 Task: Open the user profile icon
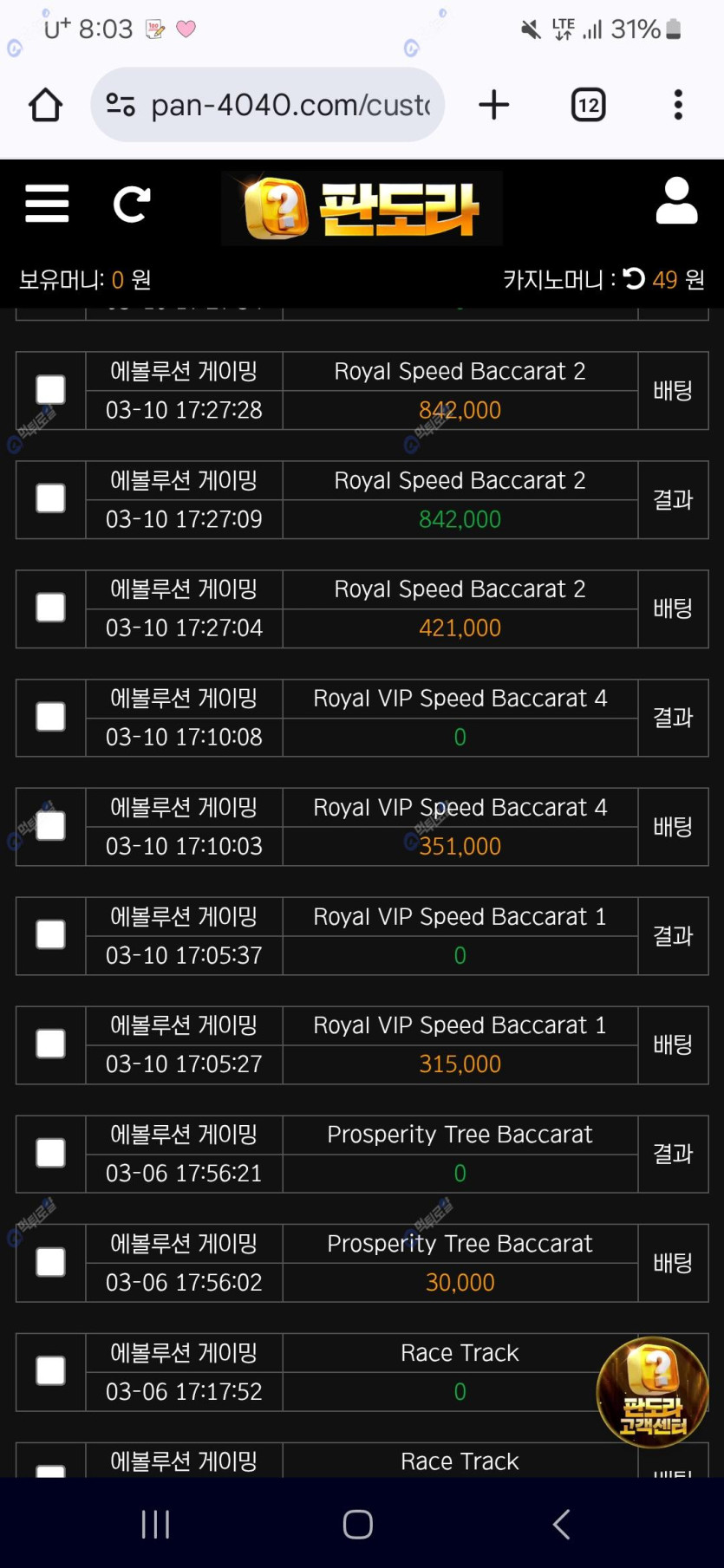pyautogui.click(x=676, y=201)
